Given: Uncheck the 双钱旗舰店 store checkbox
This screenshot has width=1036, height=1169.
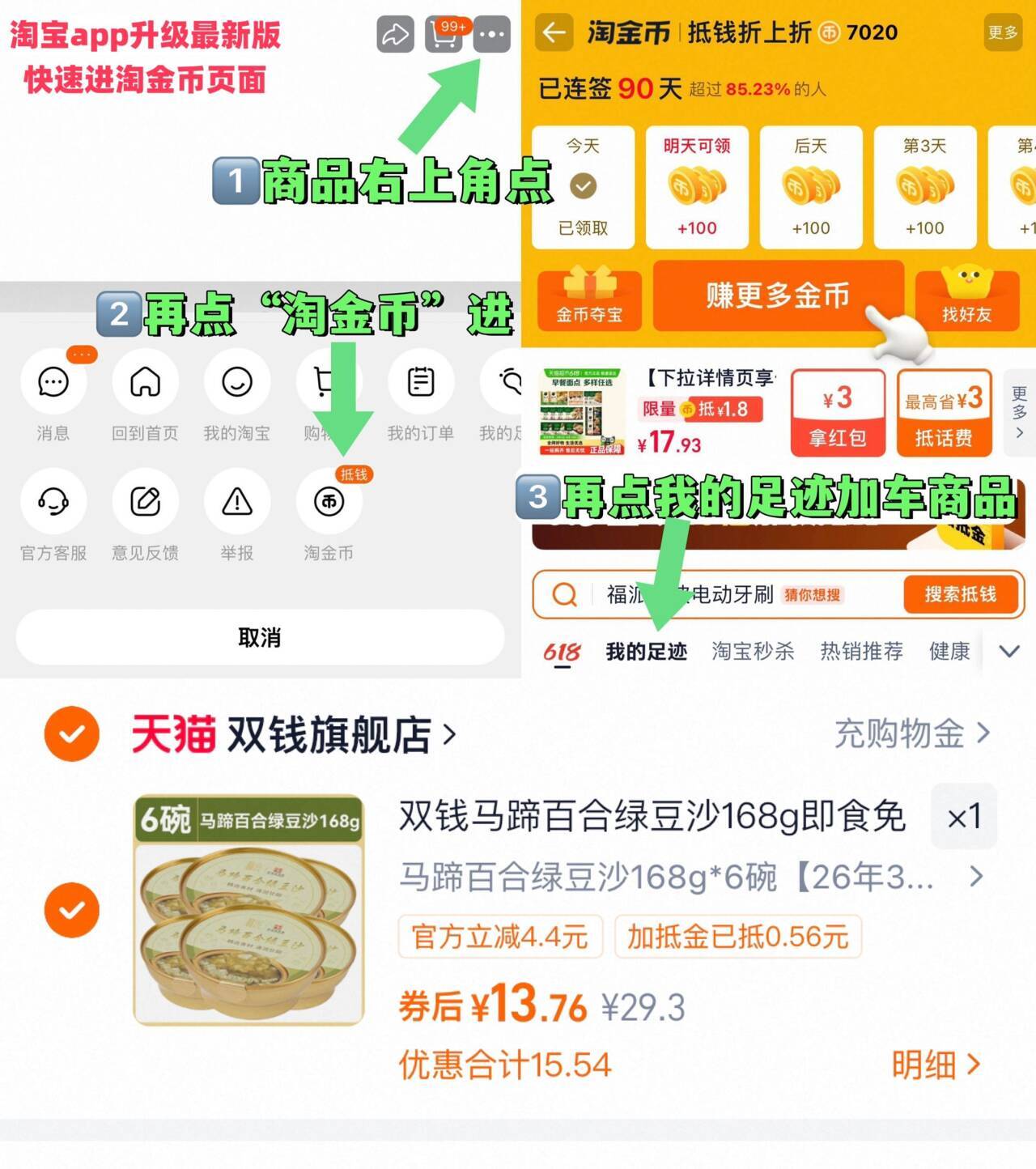Looking at the screenshot, I should [71, 735].
